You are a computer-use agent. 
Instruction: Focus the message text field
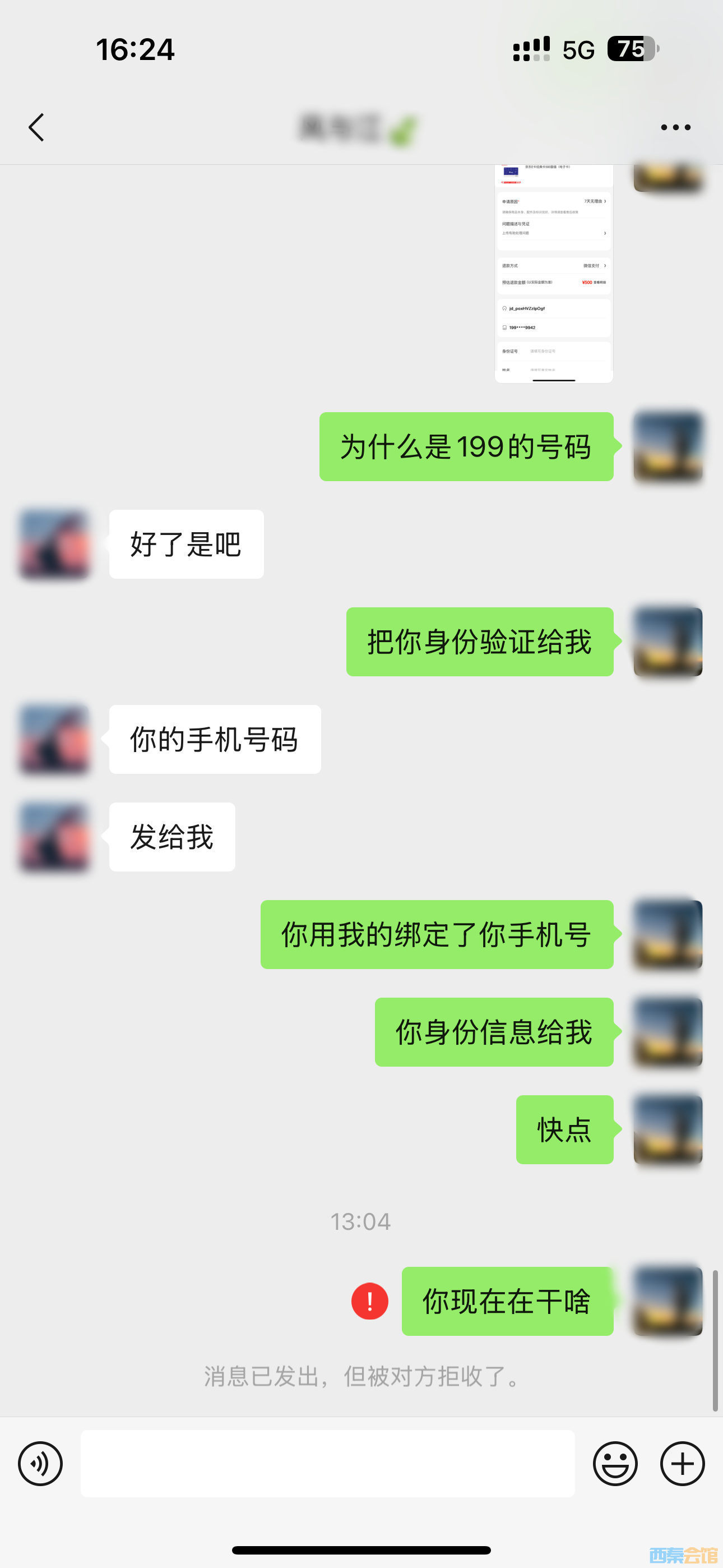point(327,1463)
